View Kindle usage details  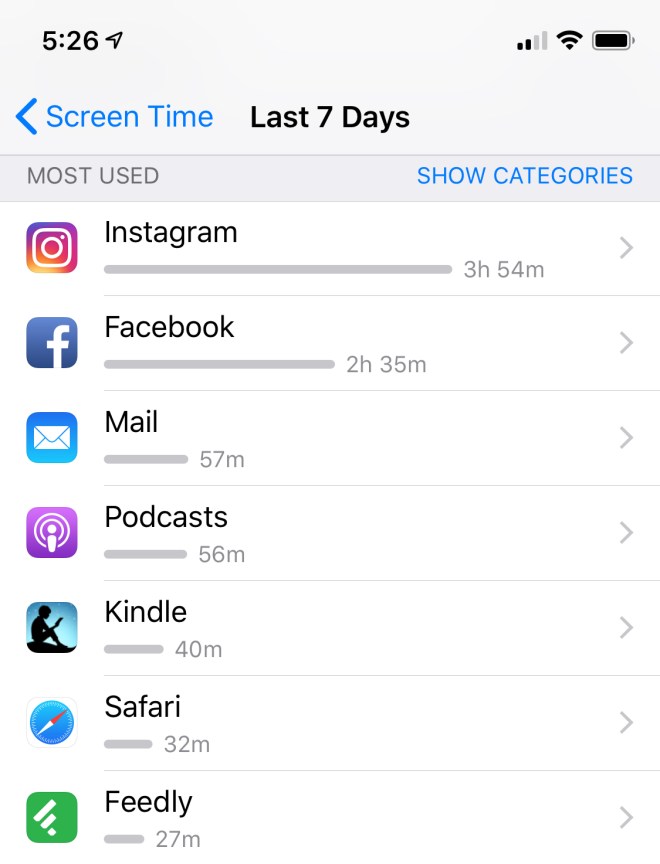pos(330,628)
